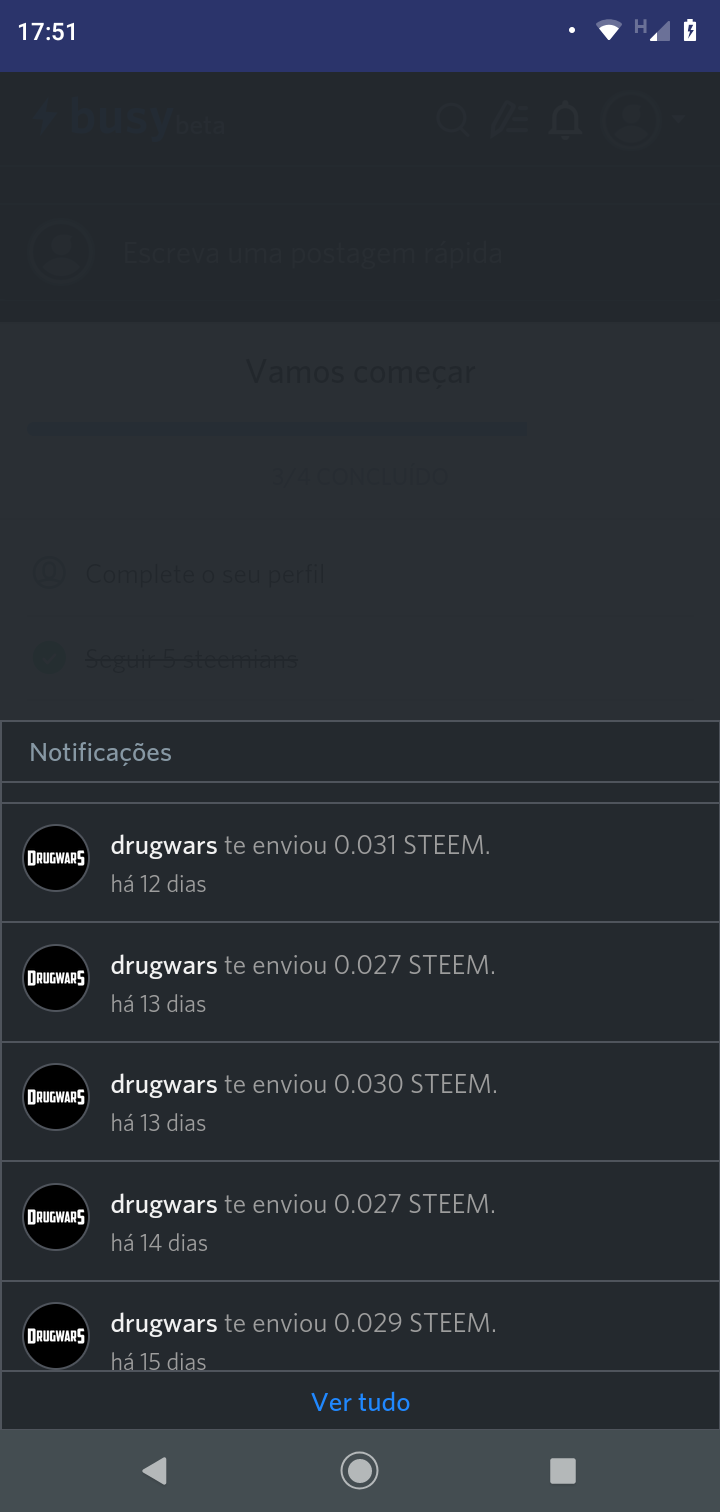
Task: Go back using the system back button
Action: point(154,1470)
